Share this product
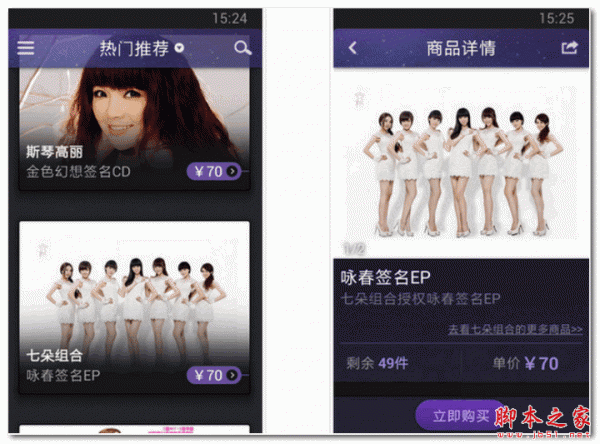Screen dimensions: 600x444 click(x=569, y=48)
